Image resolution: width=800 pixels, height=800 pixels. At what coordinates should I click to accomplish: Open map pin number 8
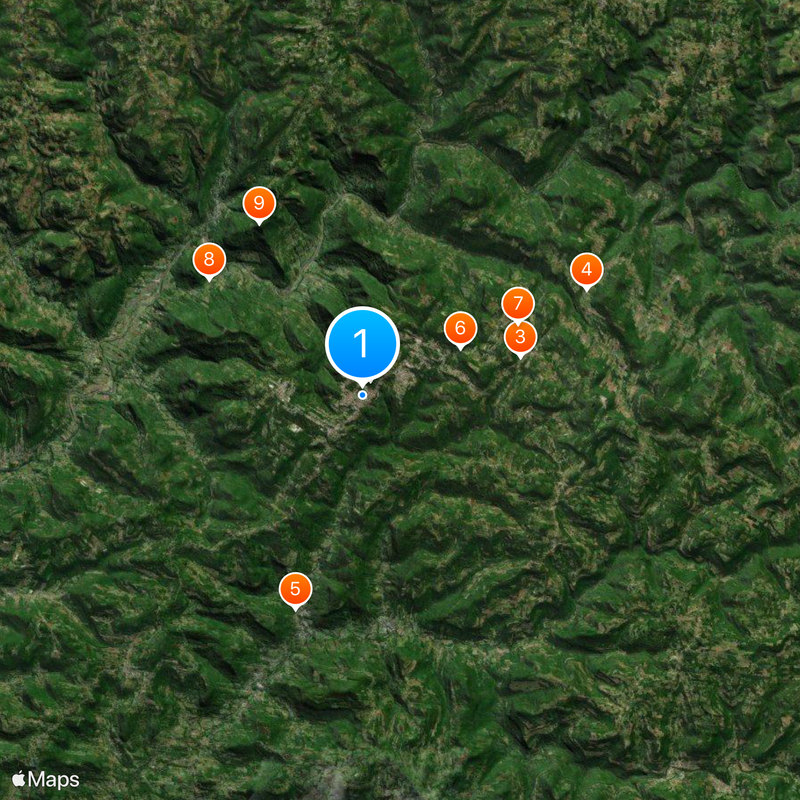coord(209,260)
